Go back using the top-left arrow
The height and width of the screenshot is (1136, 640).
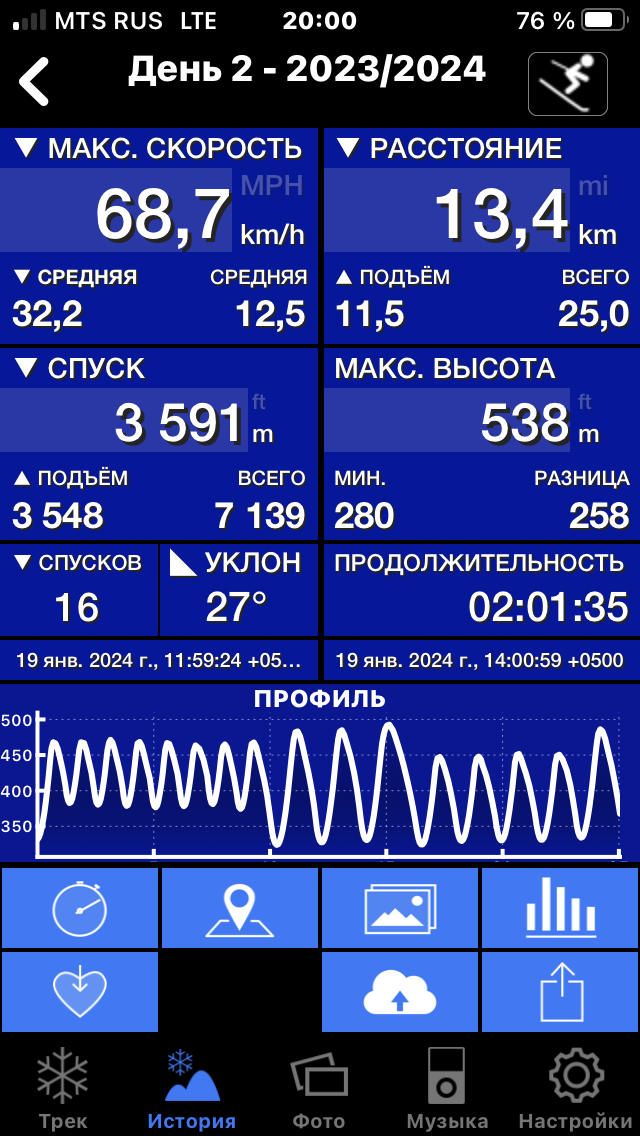[x=34, y=82]
